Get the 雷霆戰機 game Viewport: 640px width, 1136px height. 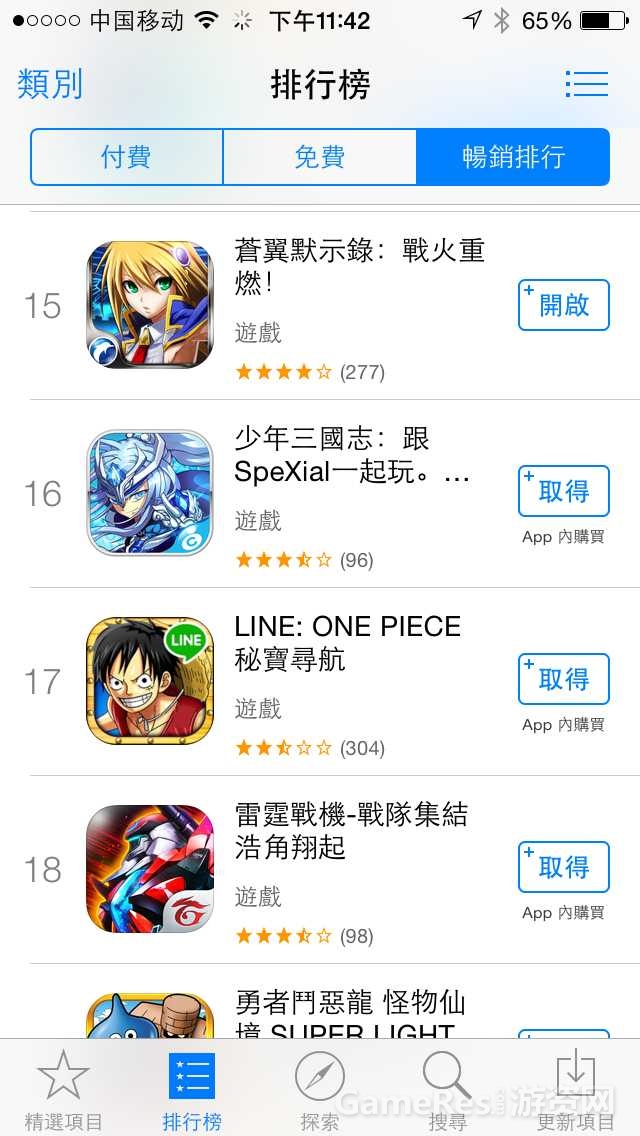563,867
